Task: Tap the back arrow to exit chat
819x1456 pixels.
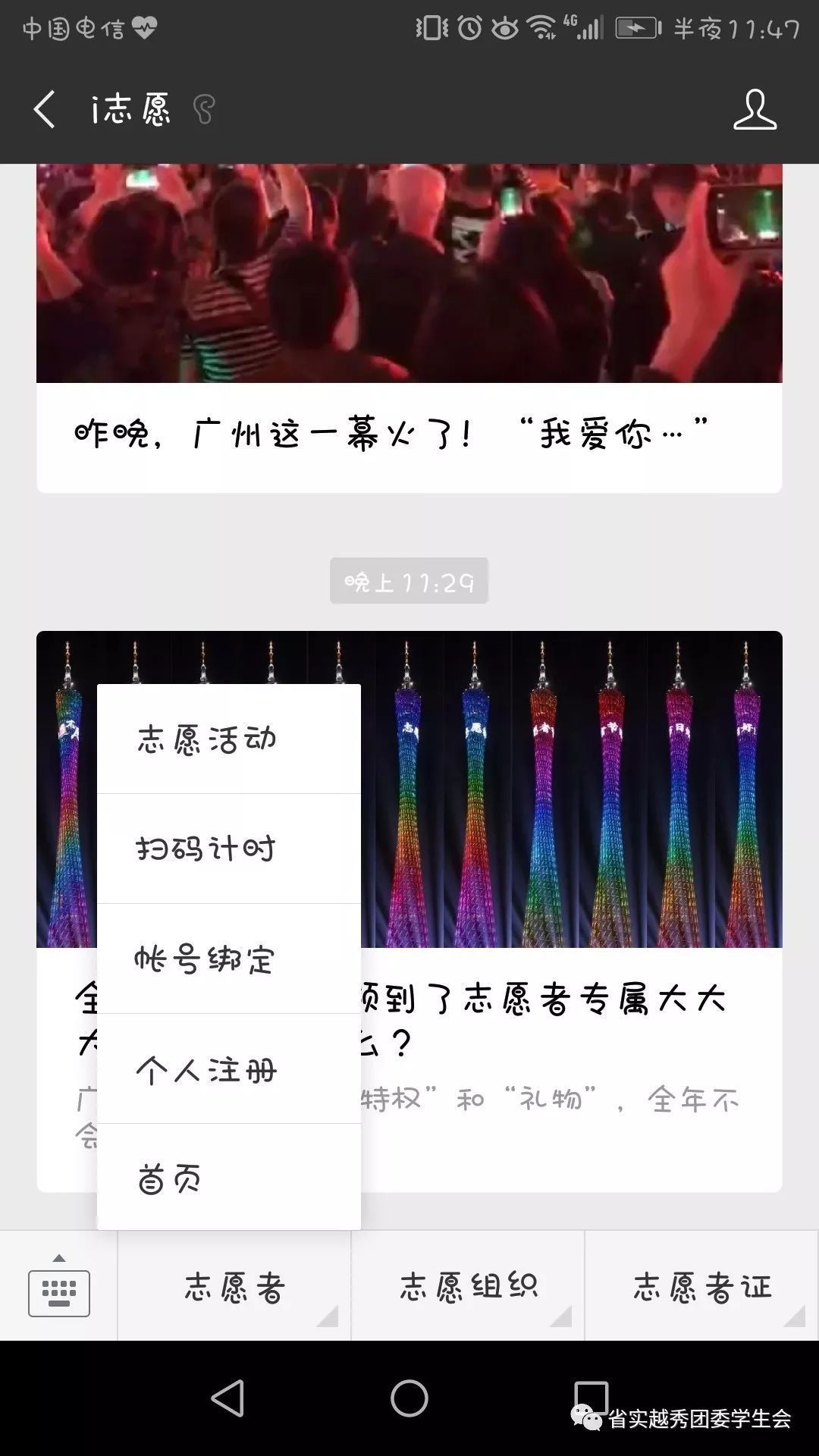Action: tap(44, 110)
